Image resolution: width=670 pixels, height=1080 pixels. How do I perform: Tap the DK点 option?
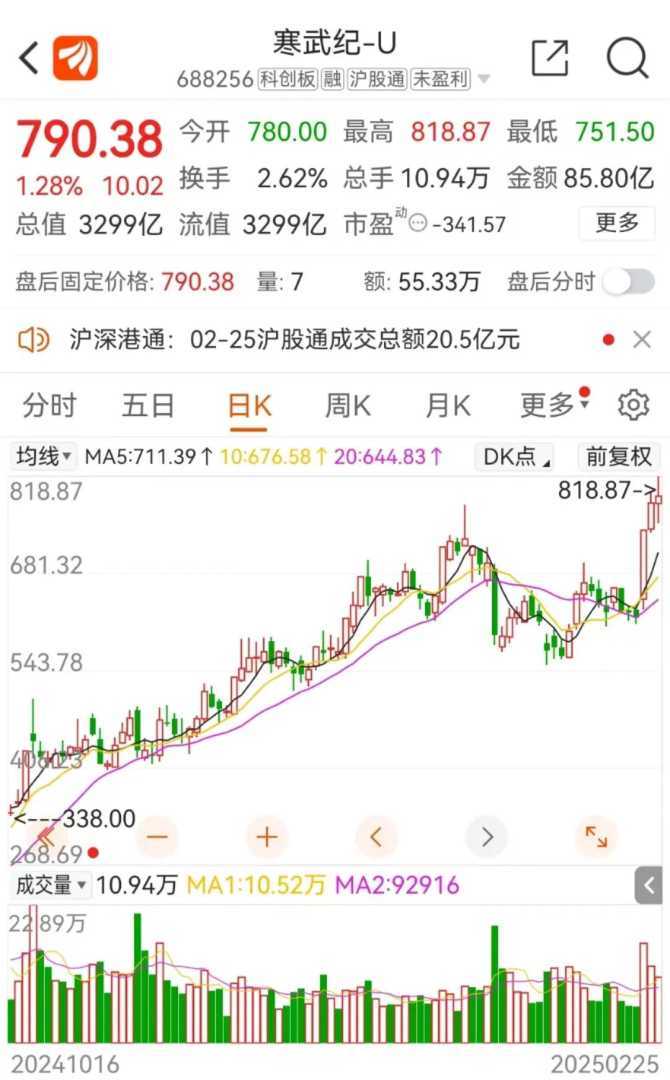point(516,457)
